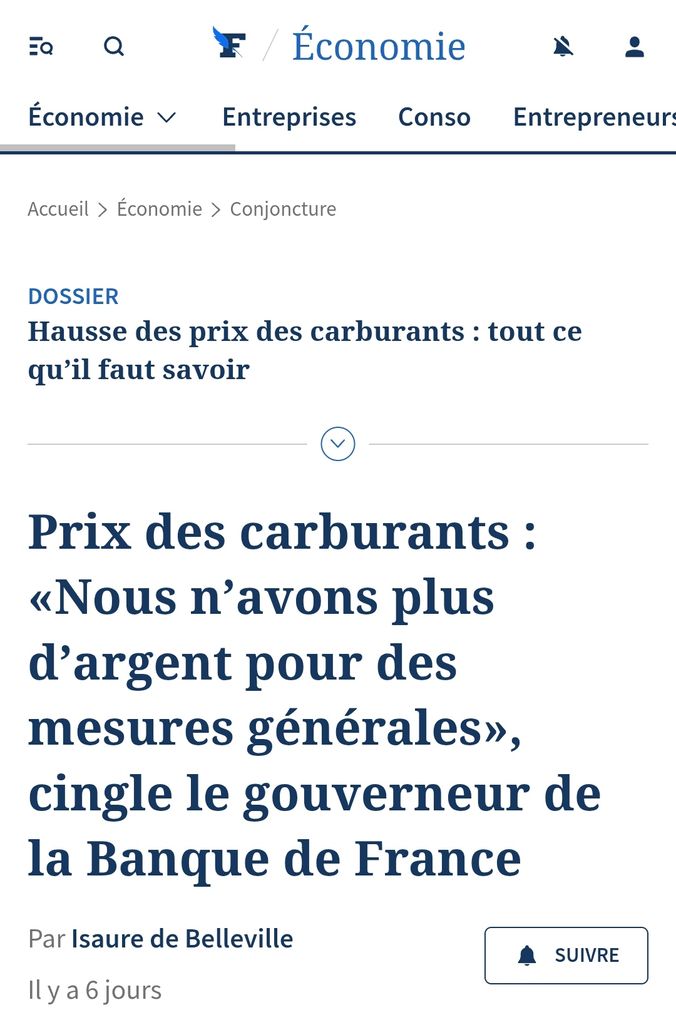
Task: Go to Le Figaro home logo
Action: pos(229,42)
